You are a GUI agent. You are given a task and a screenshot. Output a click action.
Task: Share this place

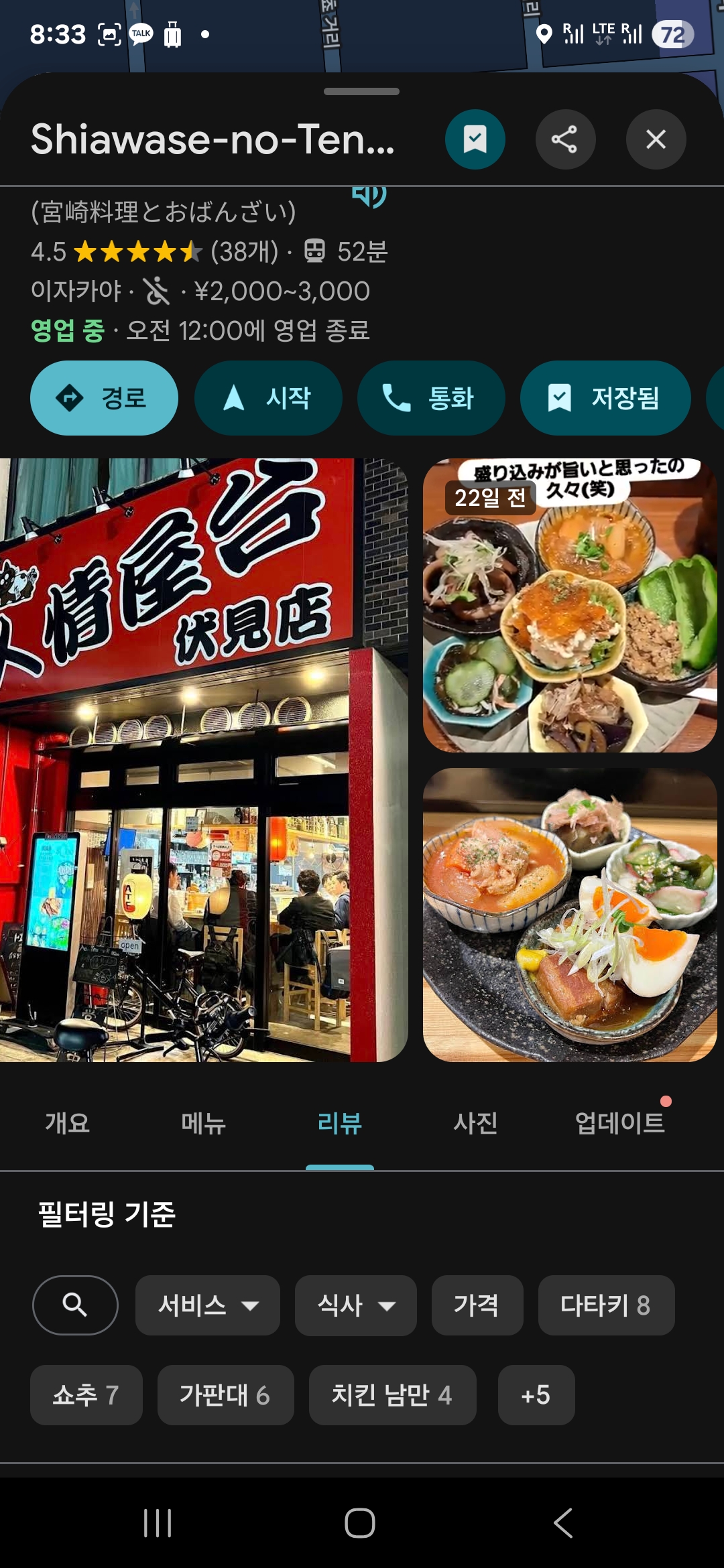[565, 139]
